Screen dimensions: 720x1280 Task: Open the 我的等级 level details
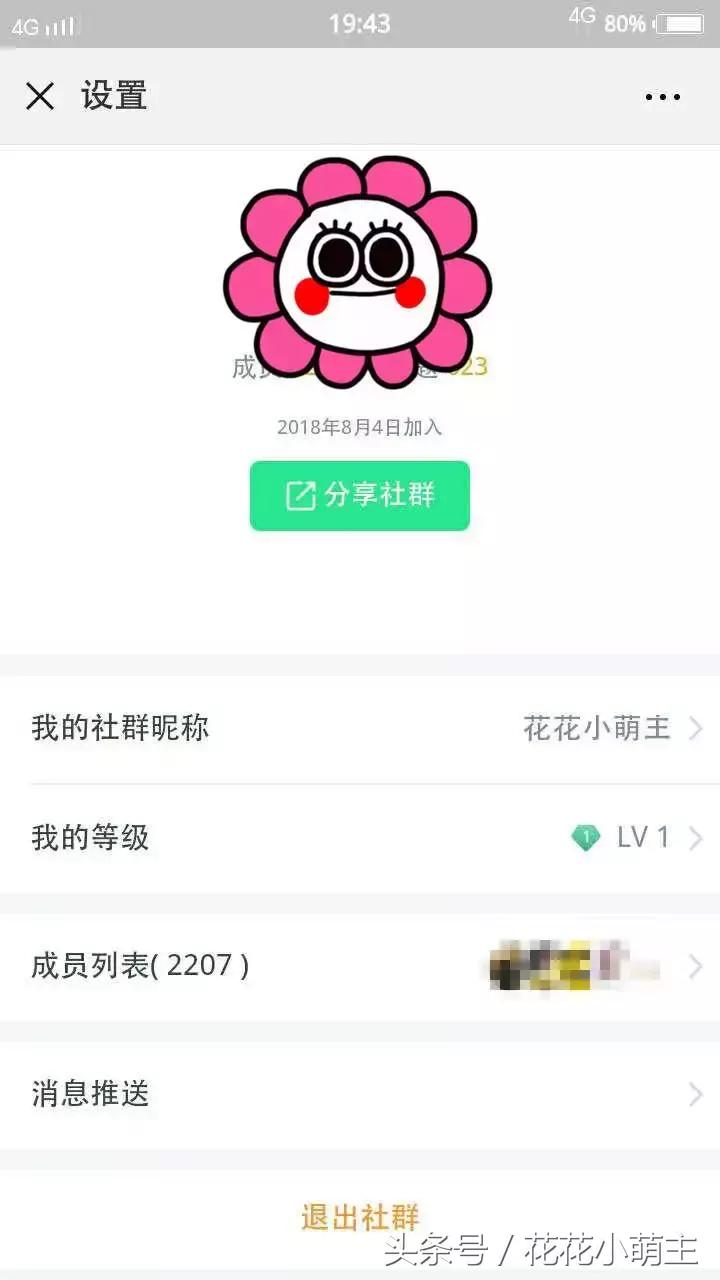[x=360, y=837]
